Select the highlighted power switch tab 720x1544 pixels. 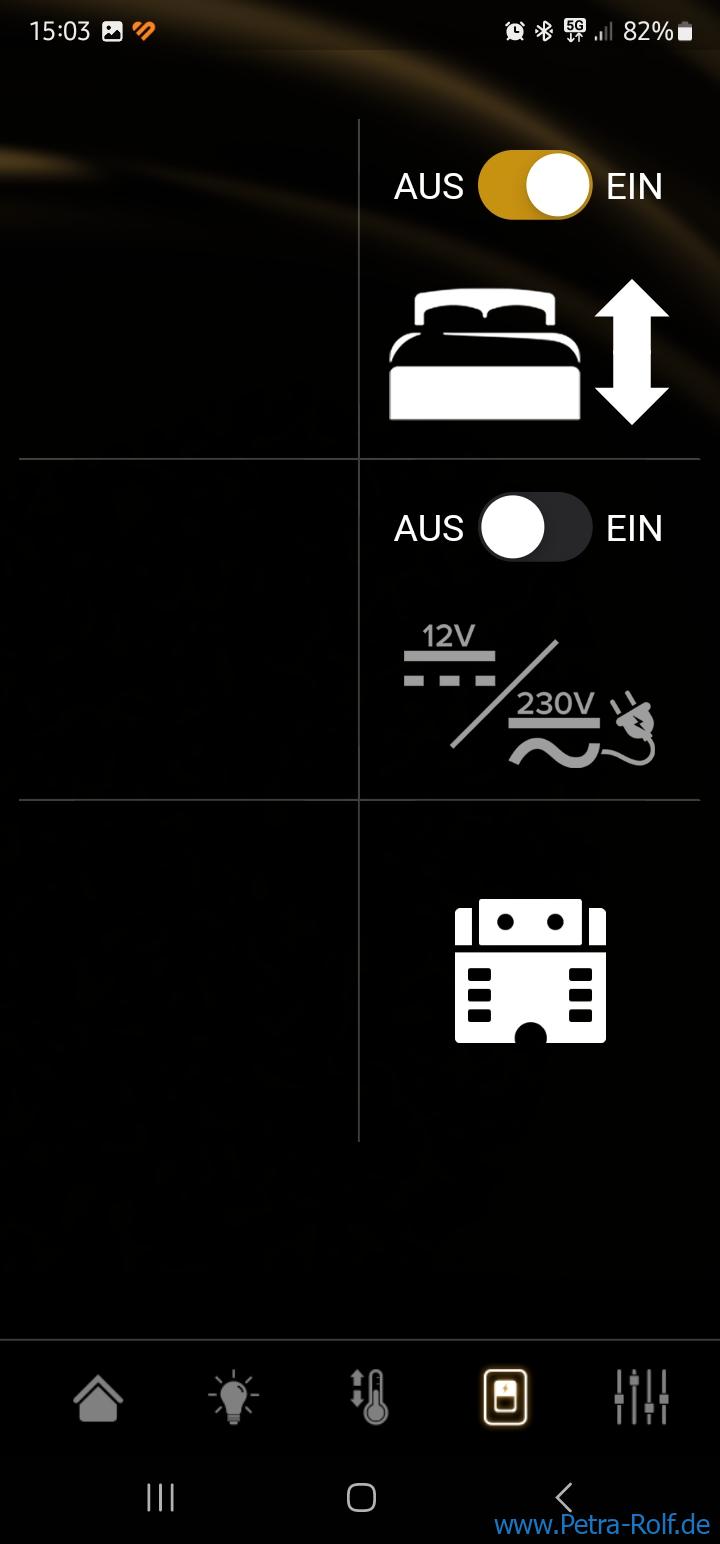(505, 1397)
